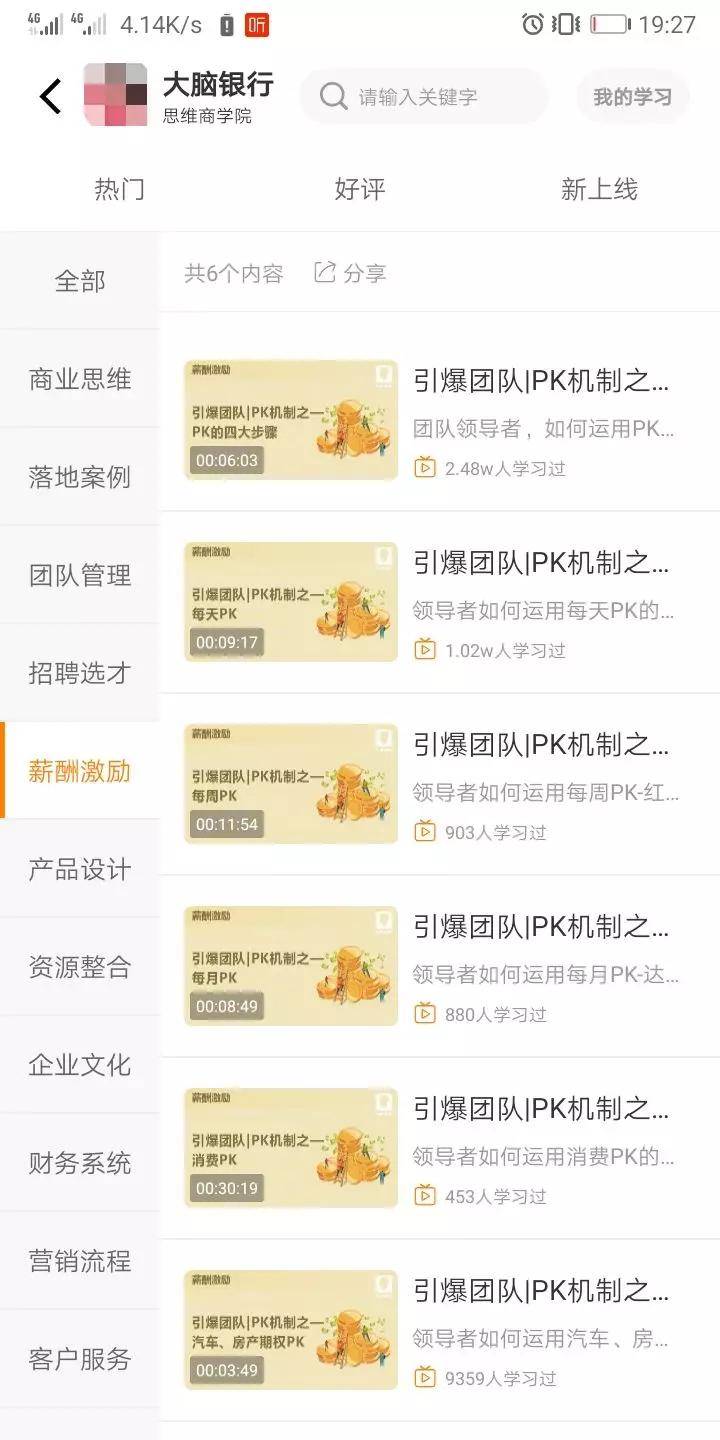Select the 商业思维 category

pos(80,379)
